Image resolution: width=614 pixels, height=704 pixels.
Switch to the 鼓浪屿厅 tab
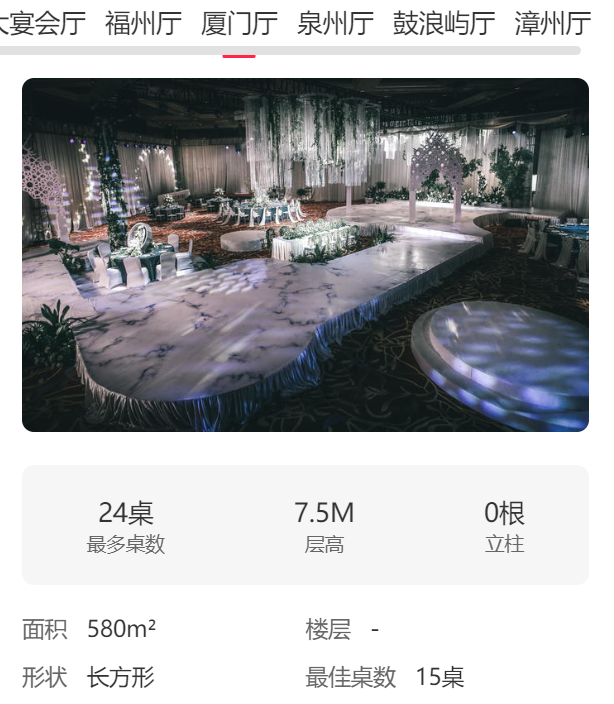tap(443, 22)
